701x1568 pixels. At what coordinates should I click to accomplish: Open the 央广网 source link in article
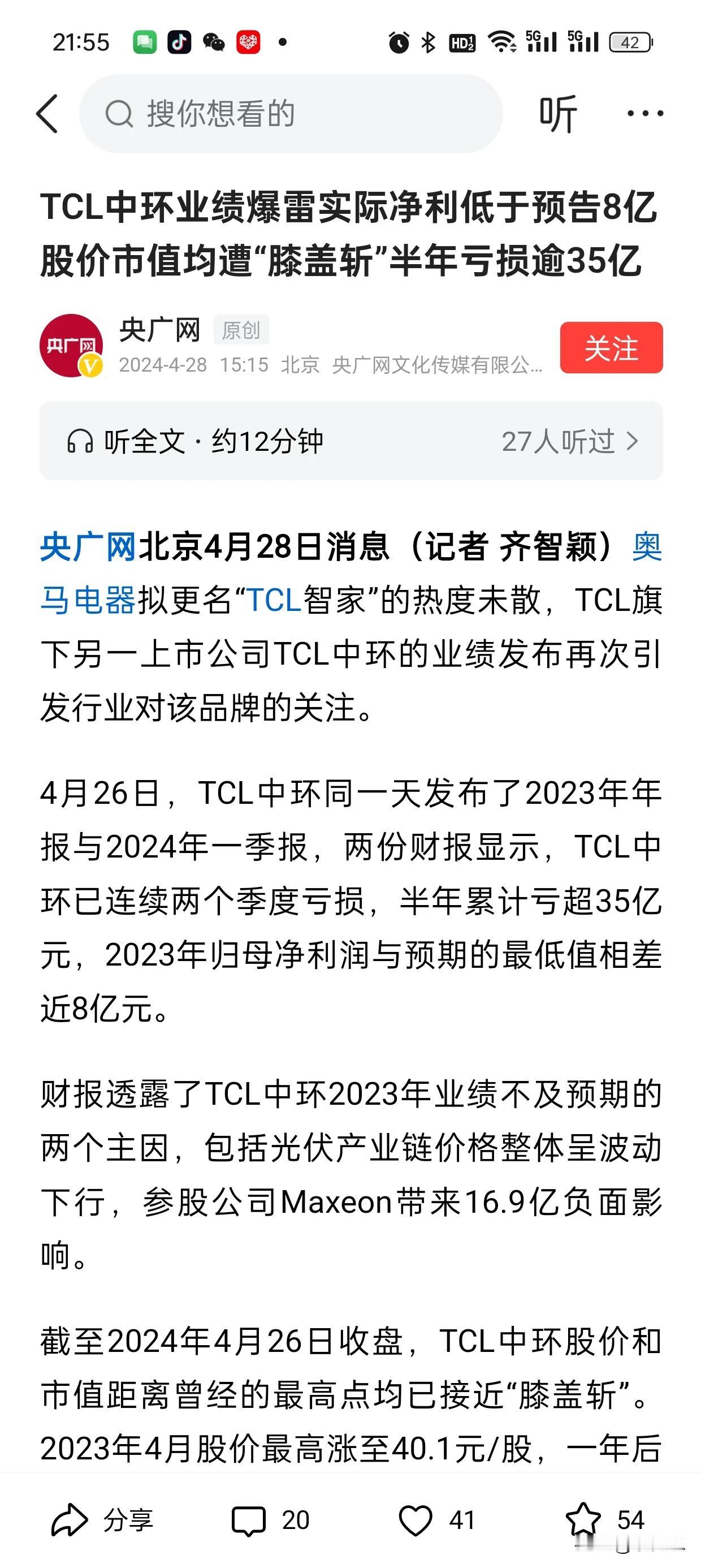click(88, 546)
